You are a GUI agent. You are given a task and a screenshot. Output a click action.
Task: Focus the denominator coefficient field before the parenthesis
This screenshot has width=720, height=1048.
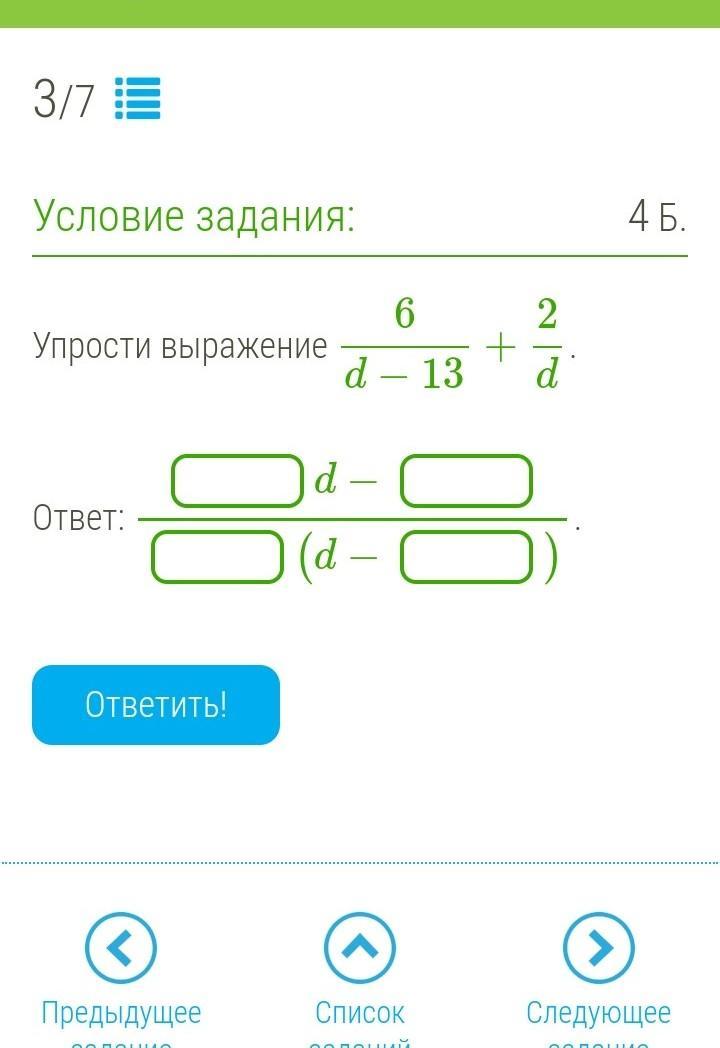(x=217, y=557)
